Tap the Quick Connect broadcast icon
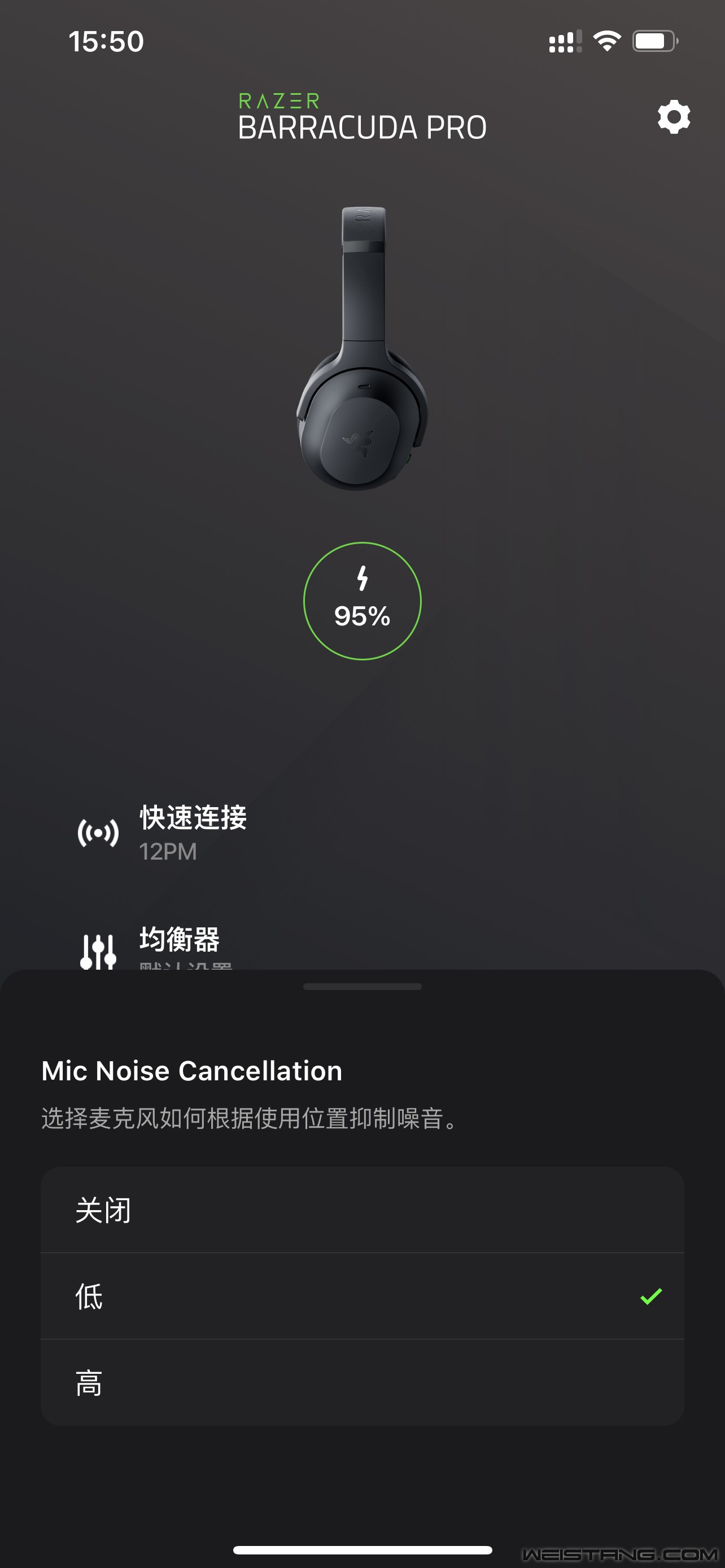This screenshot has width=725, height=1568. [x=99, y=833]
